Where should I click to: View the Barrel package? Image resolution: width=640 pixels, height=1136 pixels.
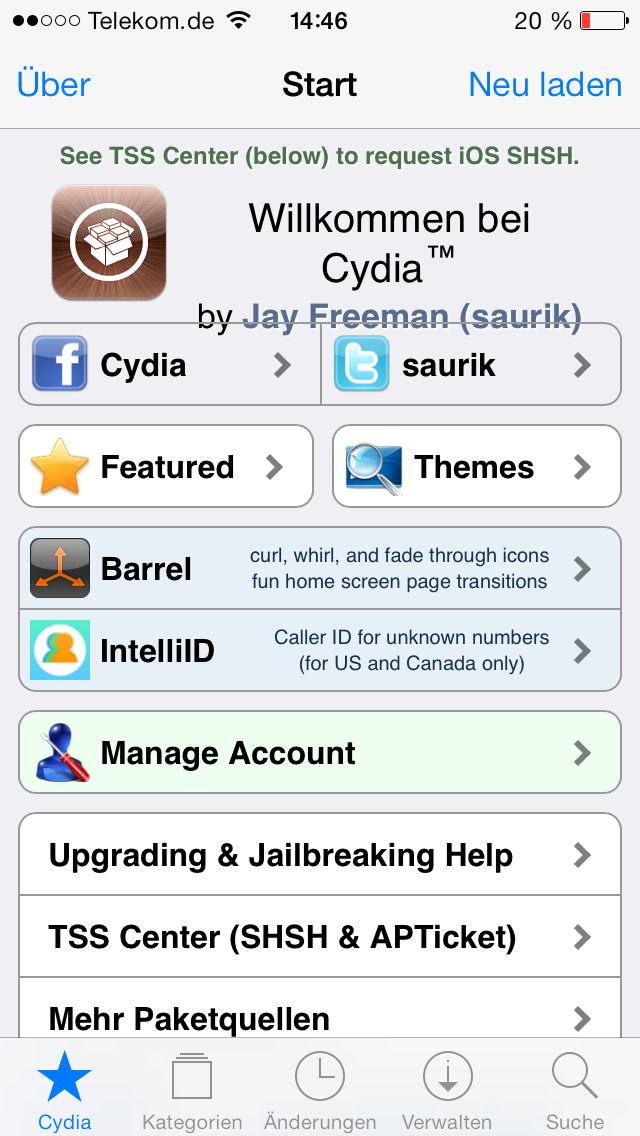pos(320,569)
